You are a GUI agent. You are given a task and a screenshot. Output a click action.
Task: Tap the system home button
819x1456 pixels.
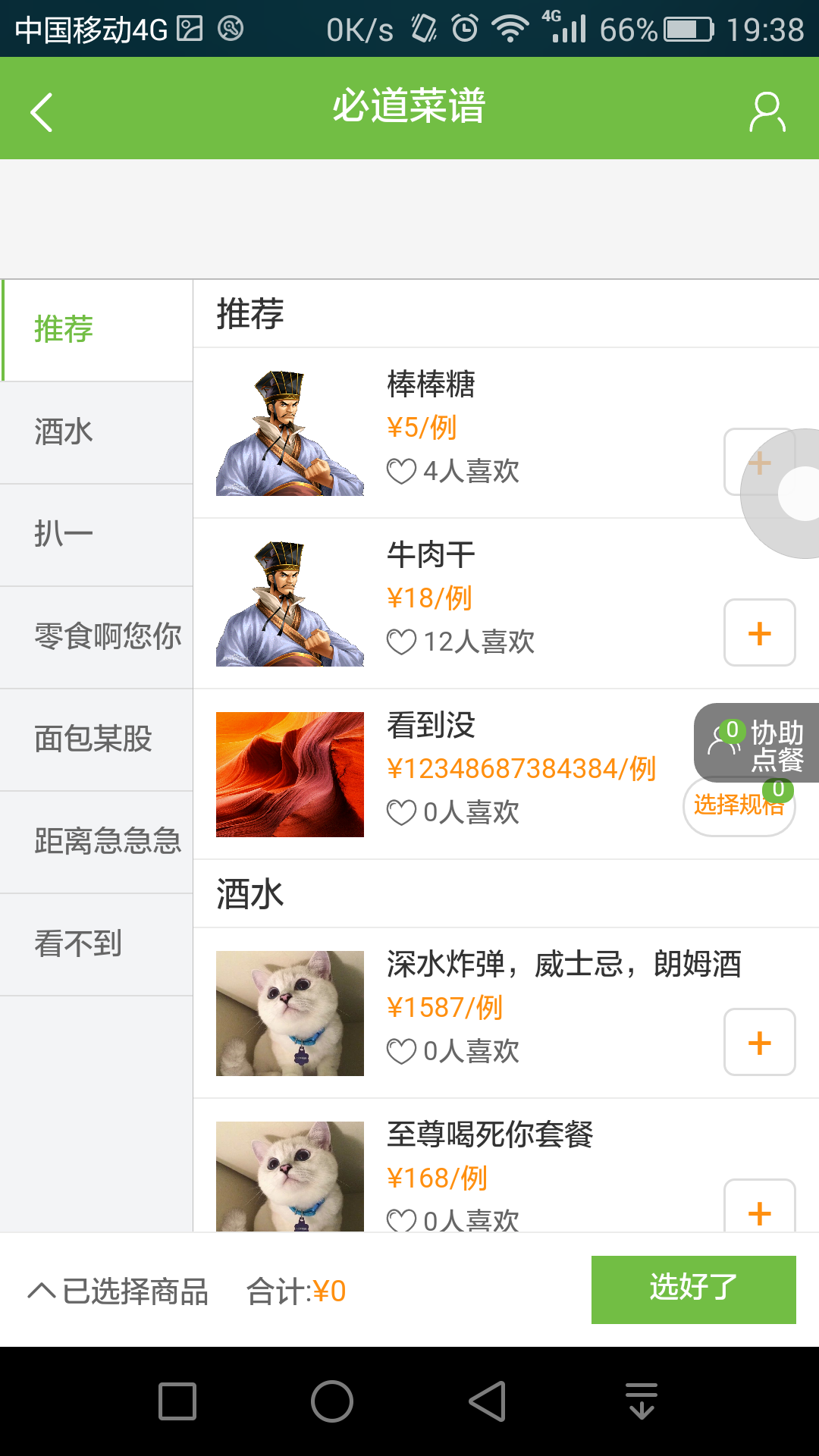tap(332, 1401)
